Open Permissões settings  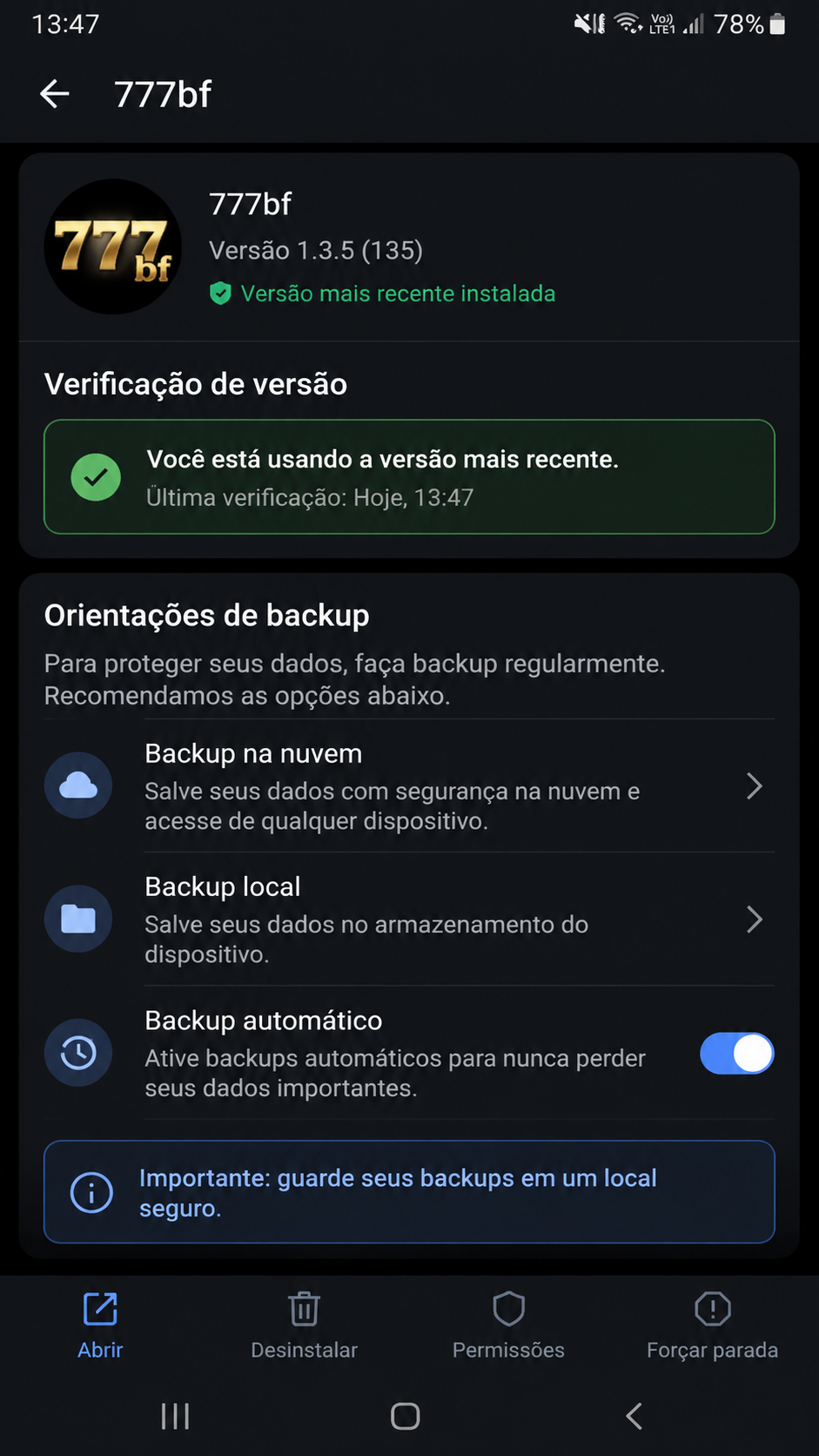pyautogui.click(x=508, y=1326)
